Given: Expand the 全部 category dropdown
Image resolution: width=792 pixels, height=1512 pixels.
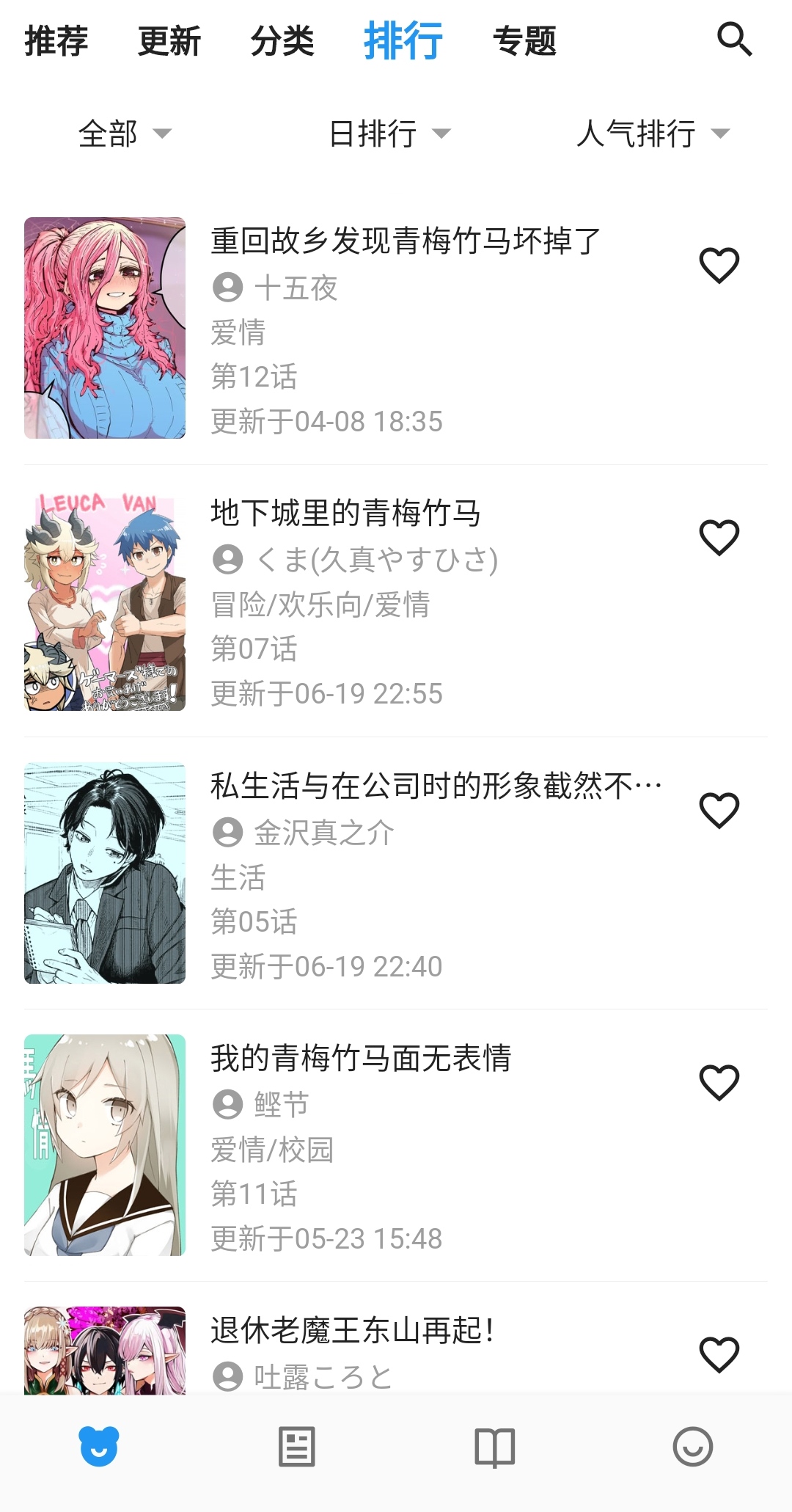Looking at the screenshot, I should [x=125, y=134].
